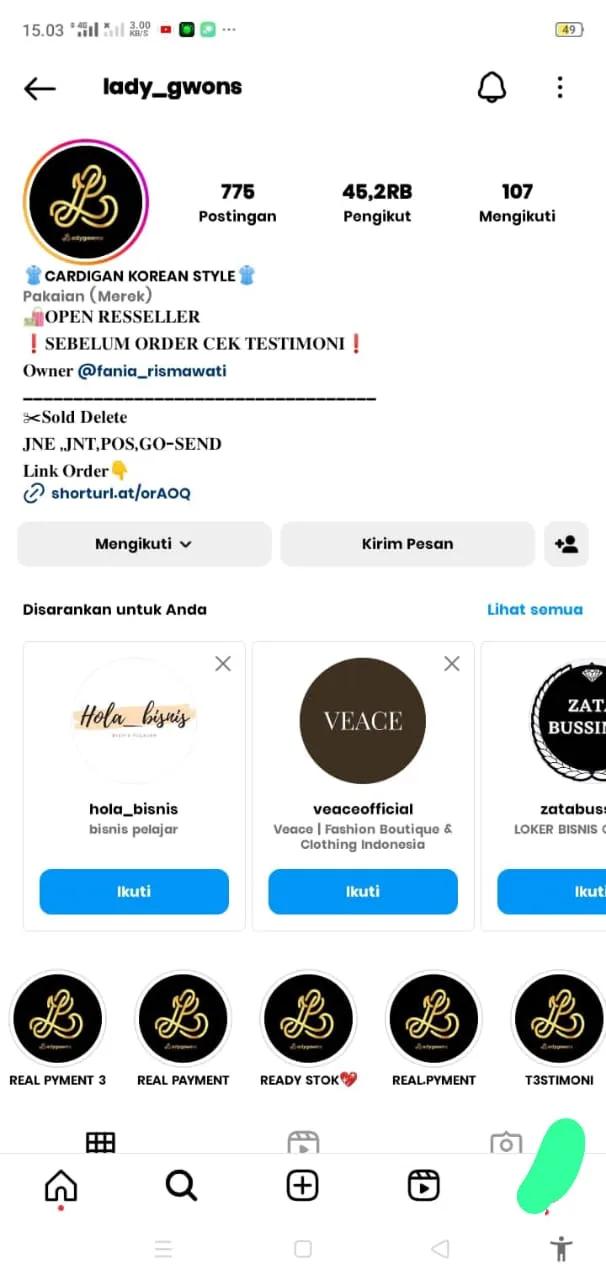
Task: Dismiss the hola_bisnis suggestion
Action: tap(223, 663)
